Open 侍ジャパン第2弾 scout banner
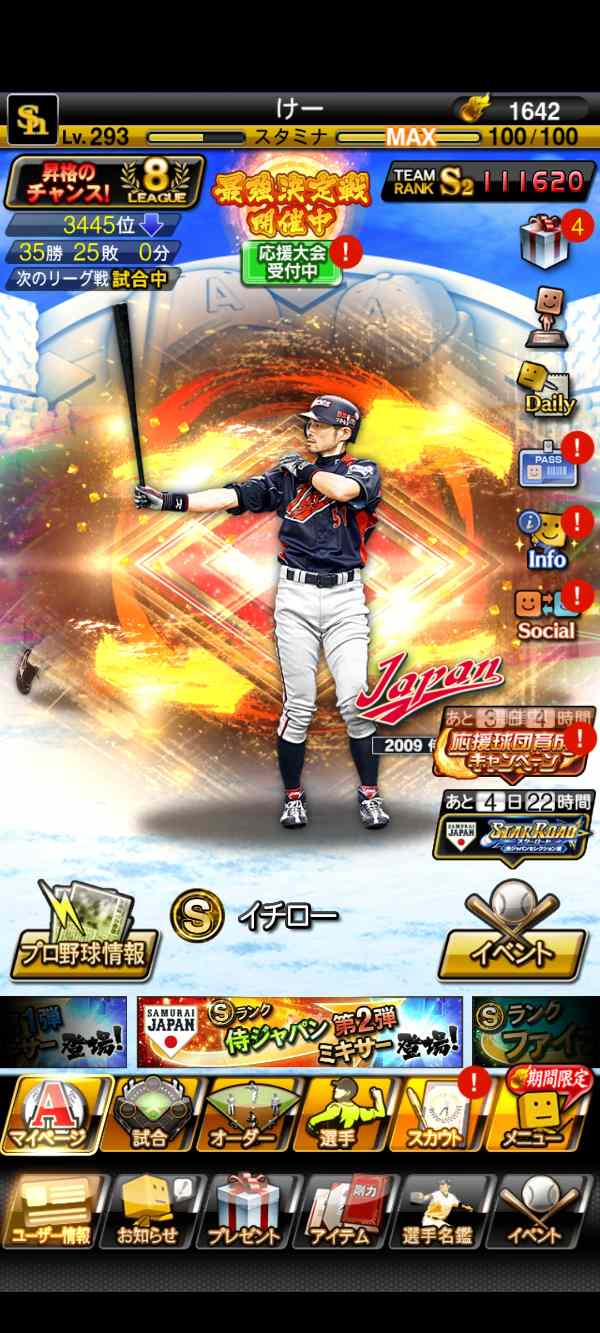 pos(299,1032)
